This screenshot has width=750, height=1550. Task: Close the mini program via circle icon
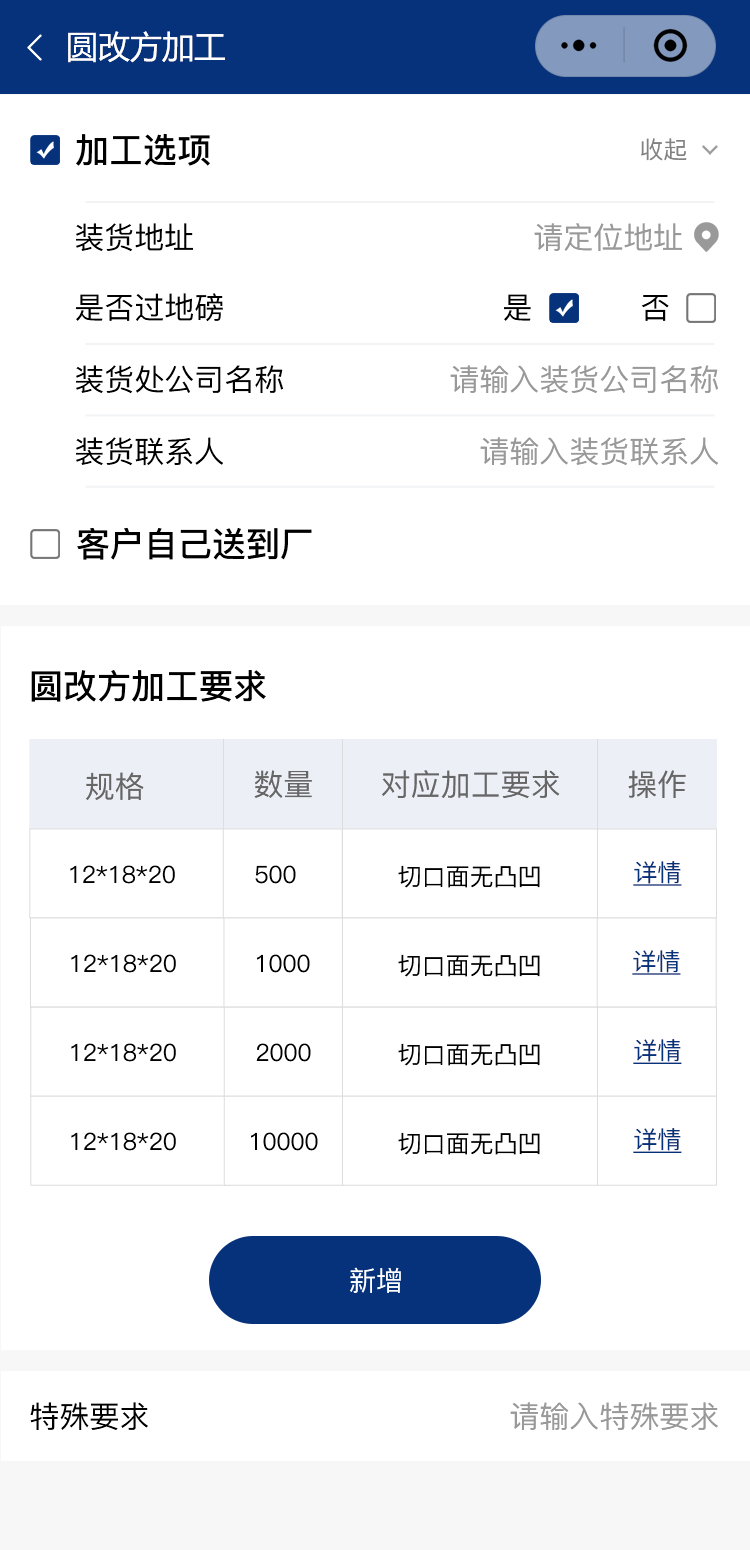coord(669,46)
